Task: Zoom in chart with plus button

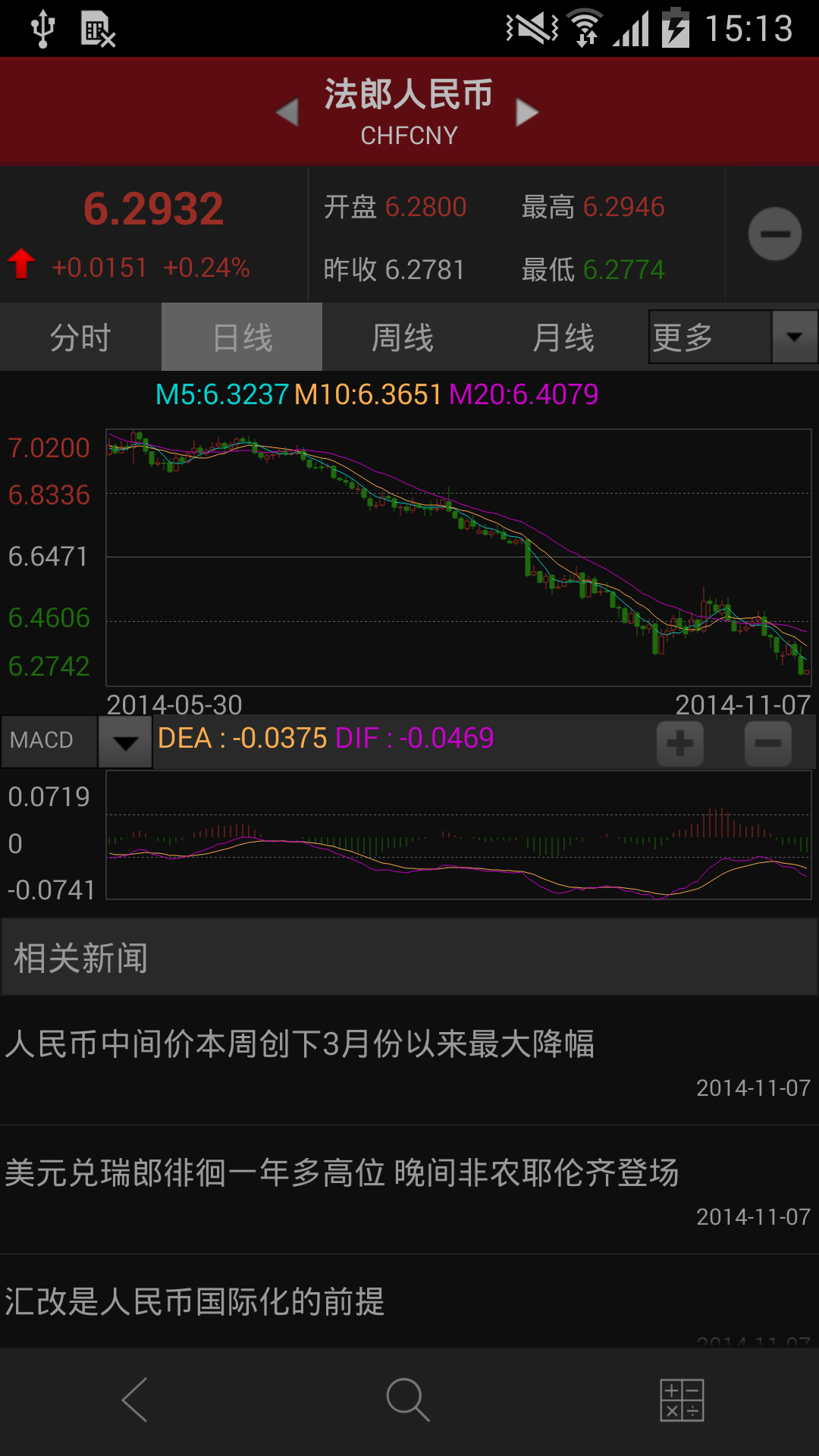Action: click(680, 743)
